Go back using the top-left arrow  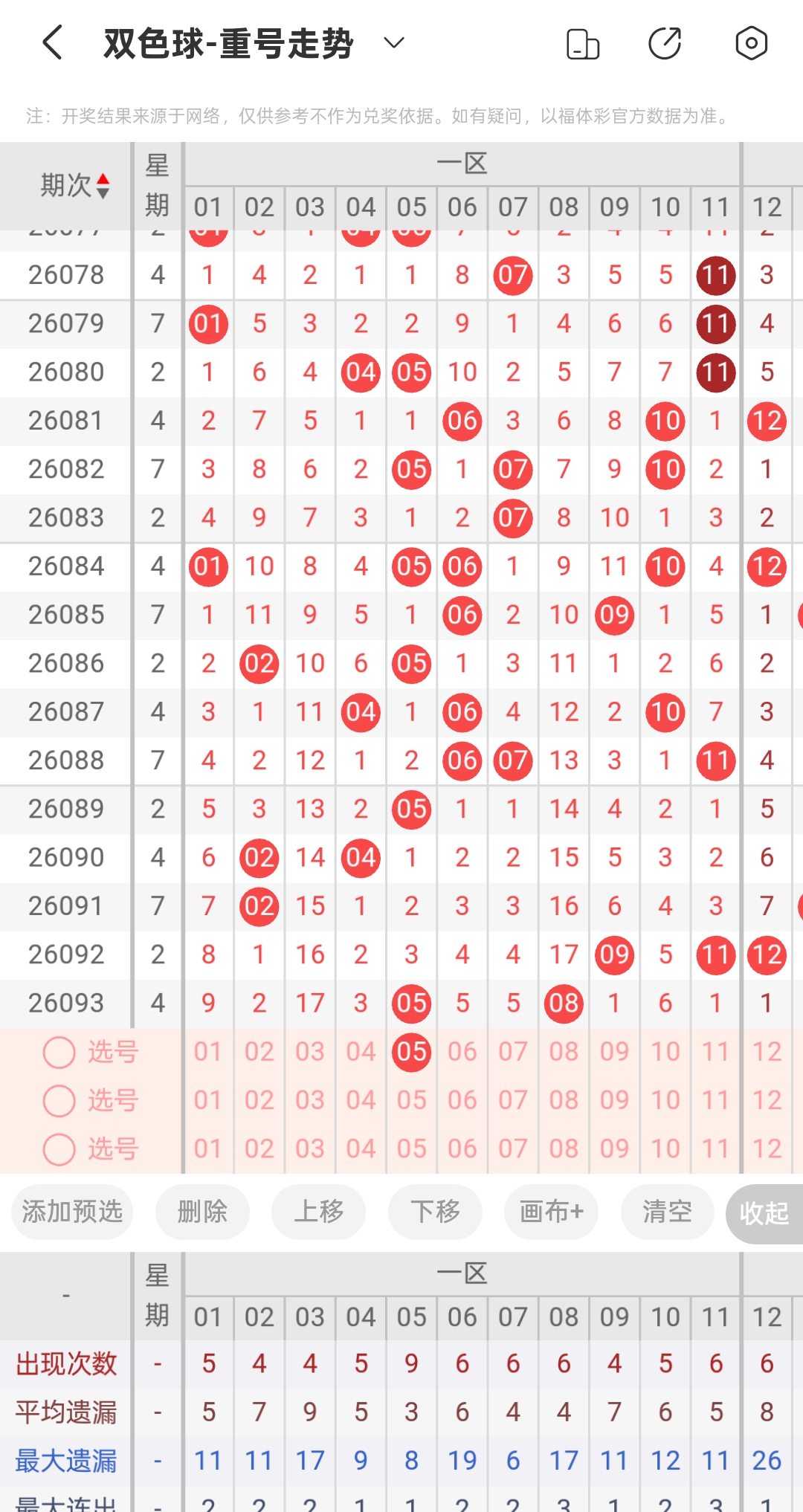tap(52, 42)
